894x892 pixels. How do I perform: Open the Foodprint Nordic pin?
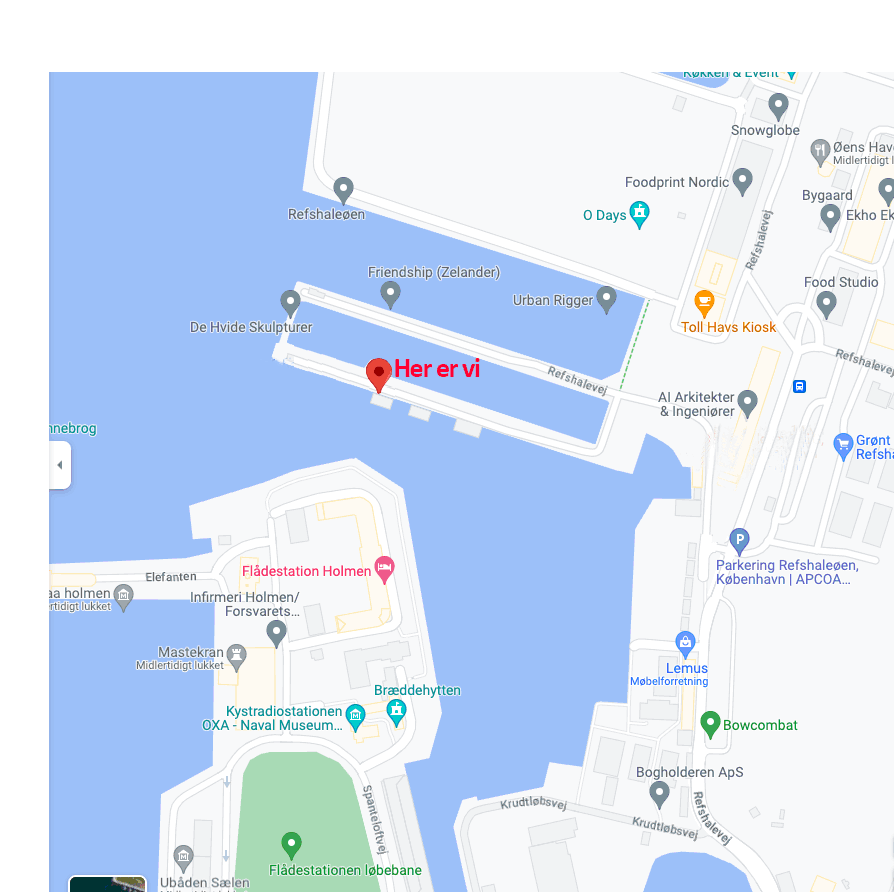coord(742,181)
